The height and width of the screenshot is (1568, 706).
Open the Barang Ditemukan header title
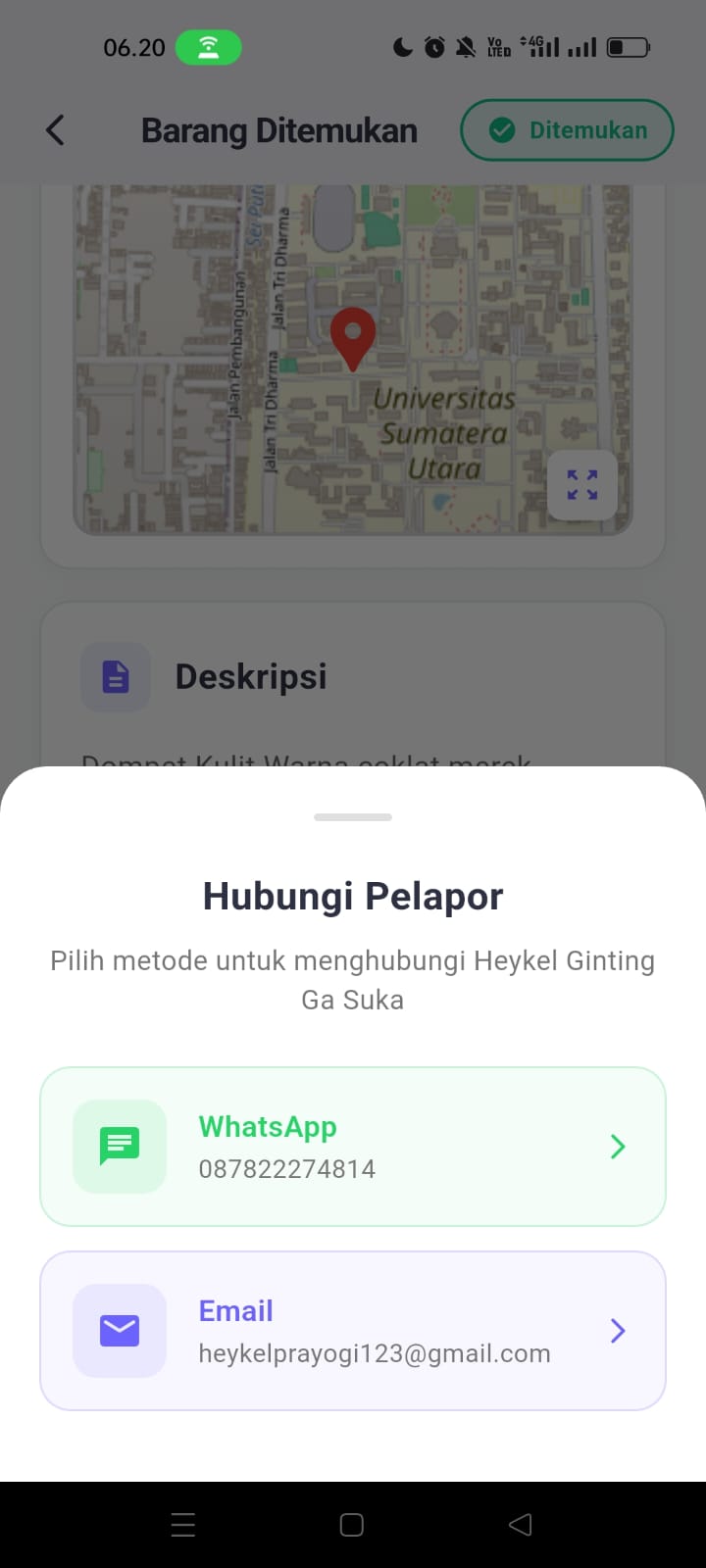pos(279,129)
